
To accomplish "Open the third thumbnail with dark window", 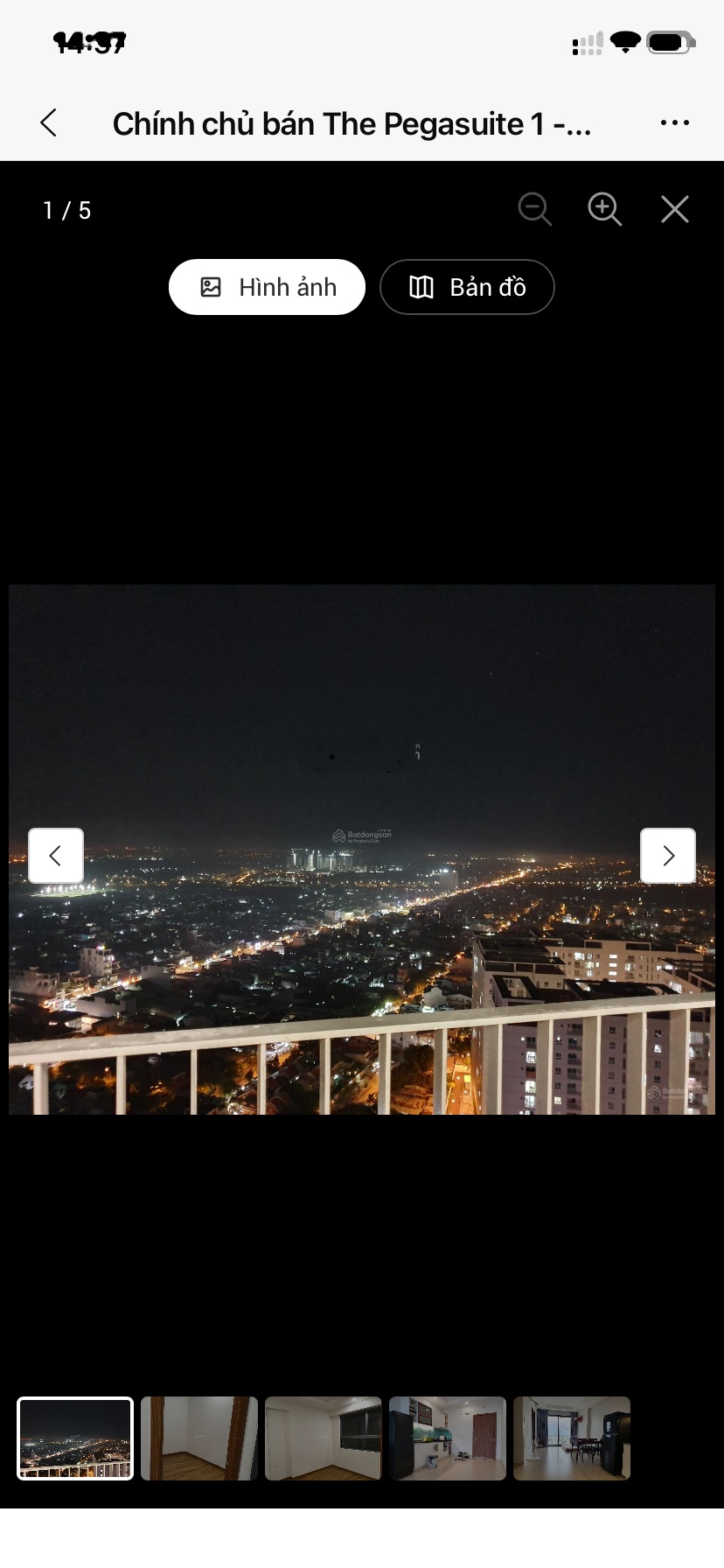I will tap(324, 1438).
